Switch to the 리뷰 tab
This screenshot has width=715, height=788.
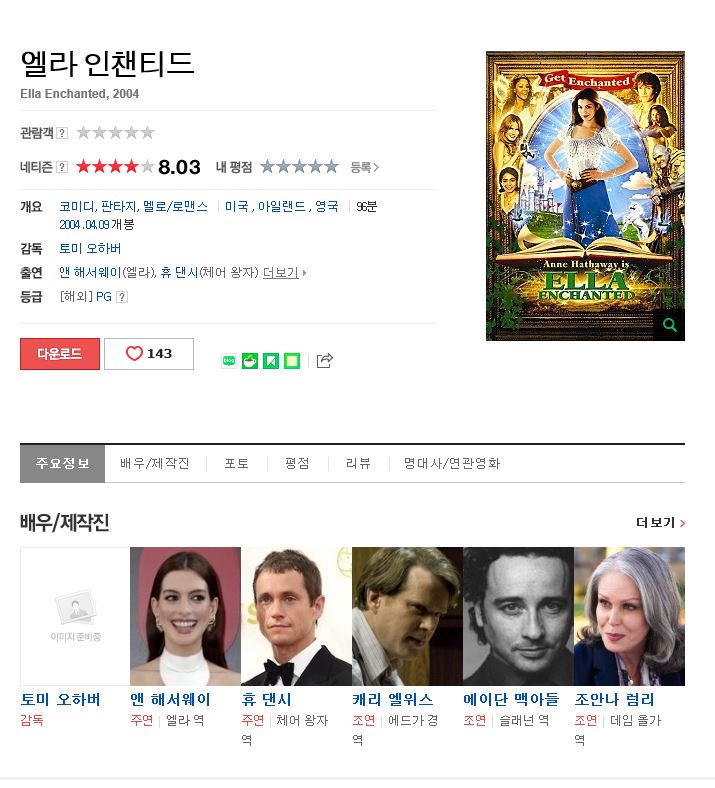click(358, 464)
